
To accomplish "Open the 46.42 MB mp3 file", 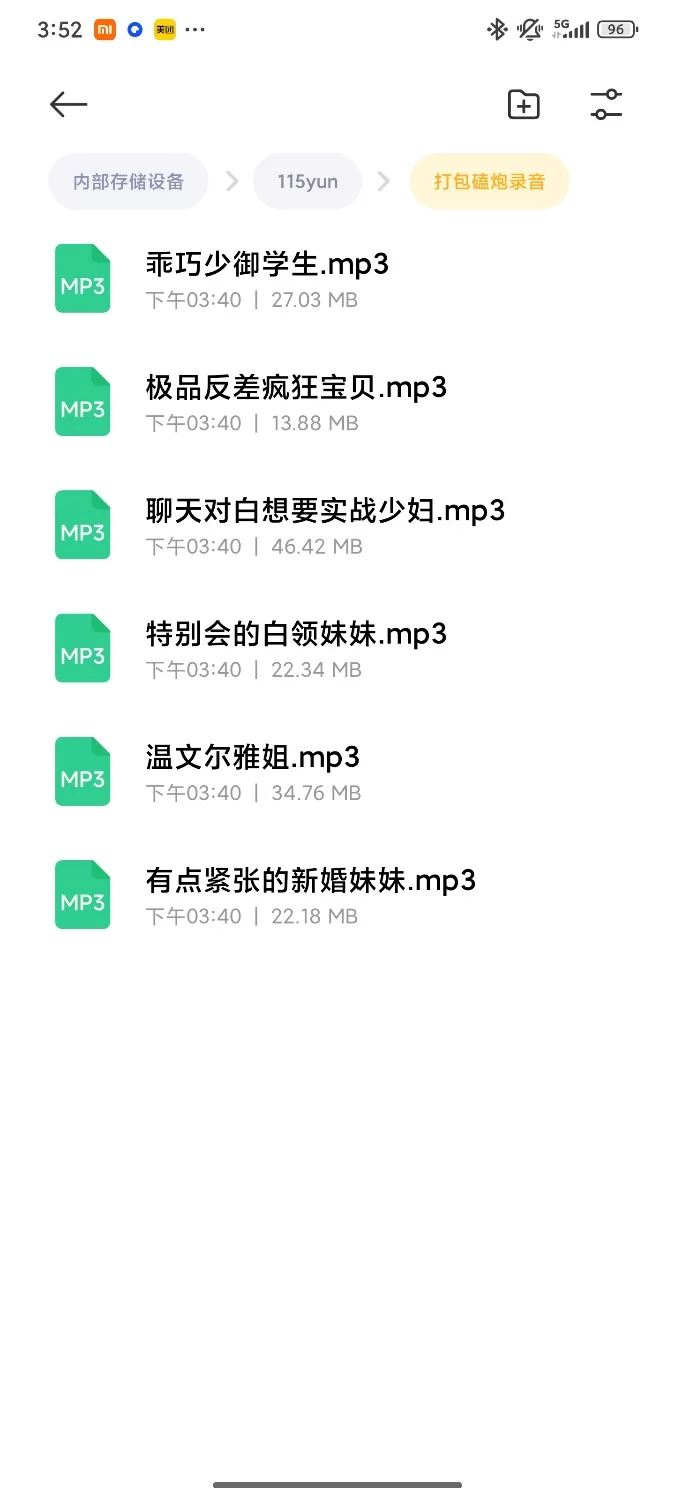I will click(325, 525).
